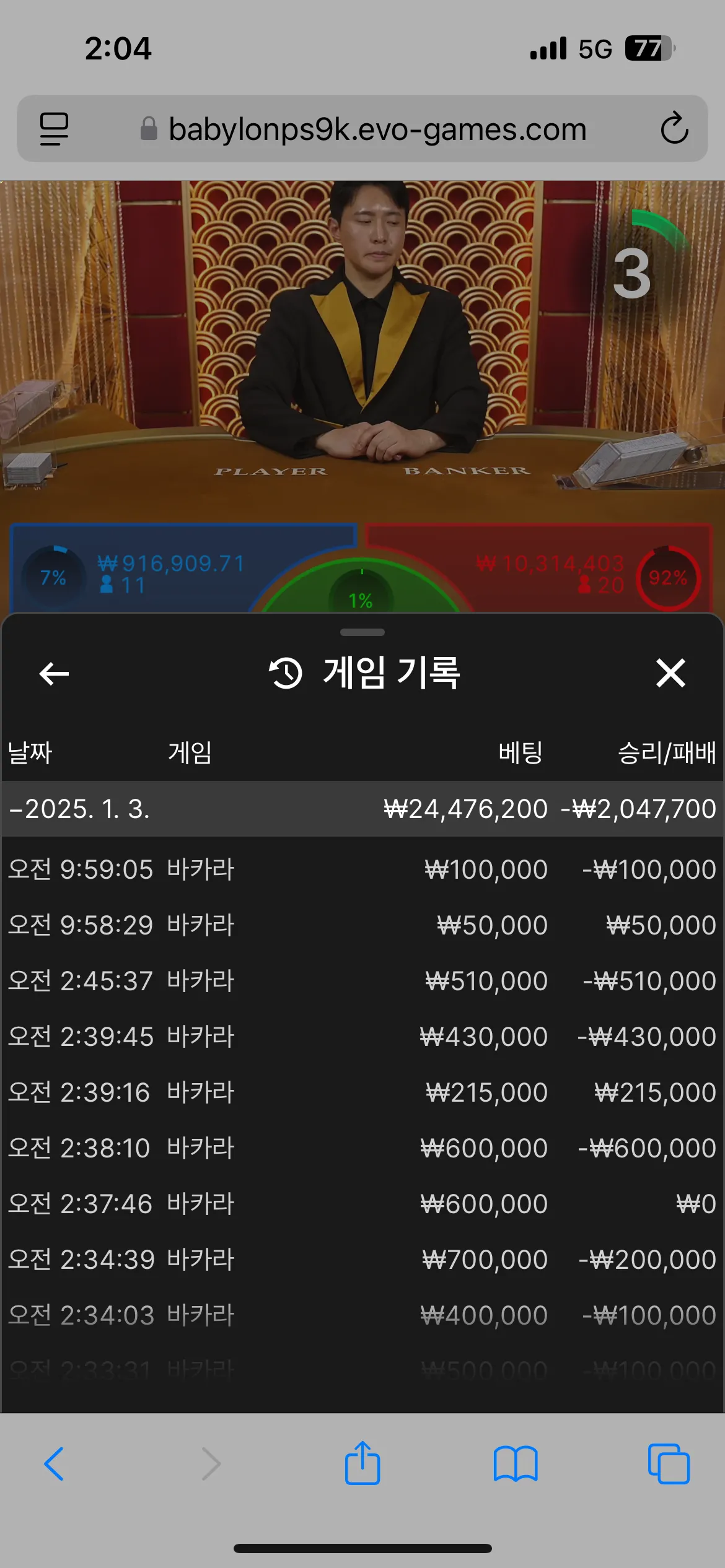Viewport: 725px width, 1568px height.
Task: Close the 게임 기록 panel
Action: (670, 673)
